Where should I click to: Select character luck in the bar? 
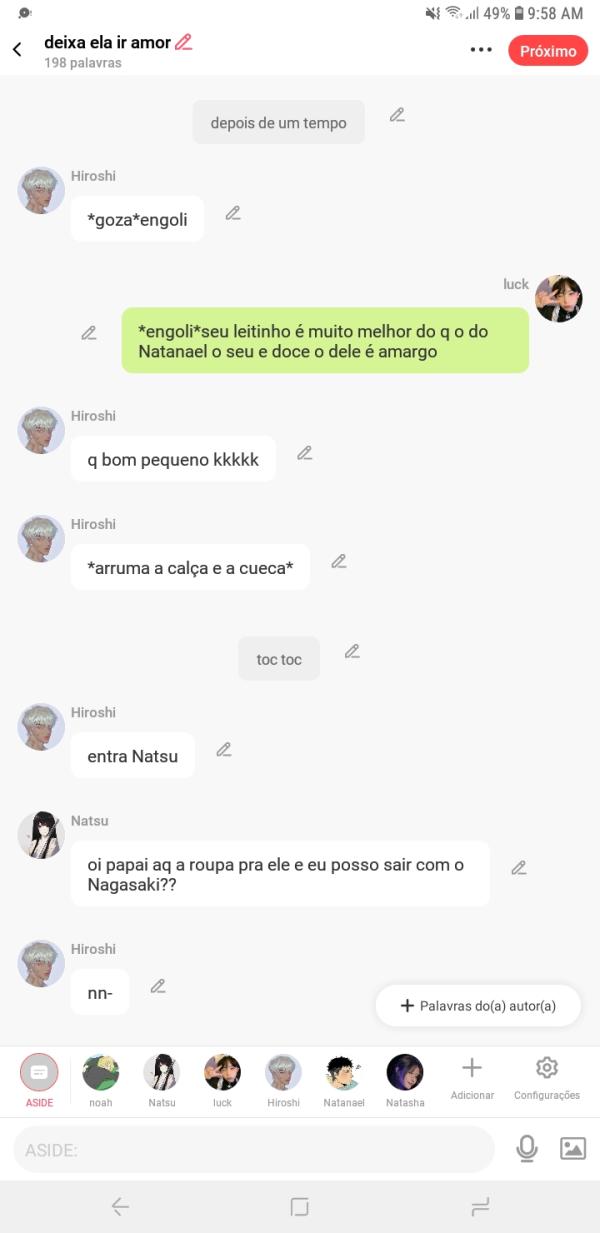tap(222, 1080)
